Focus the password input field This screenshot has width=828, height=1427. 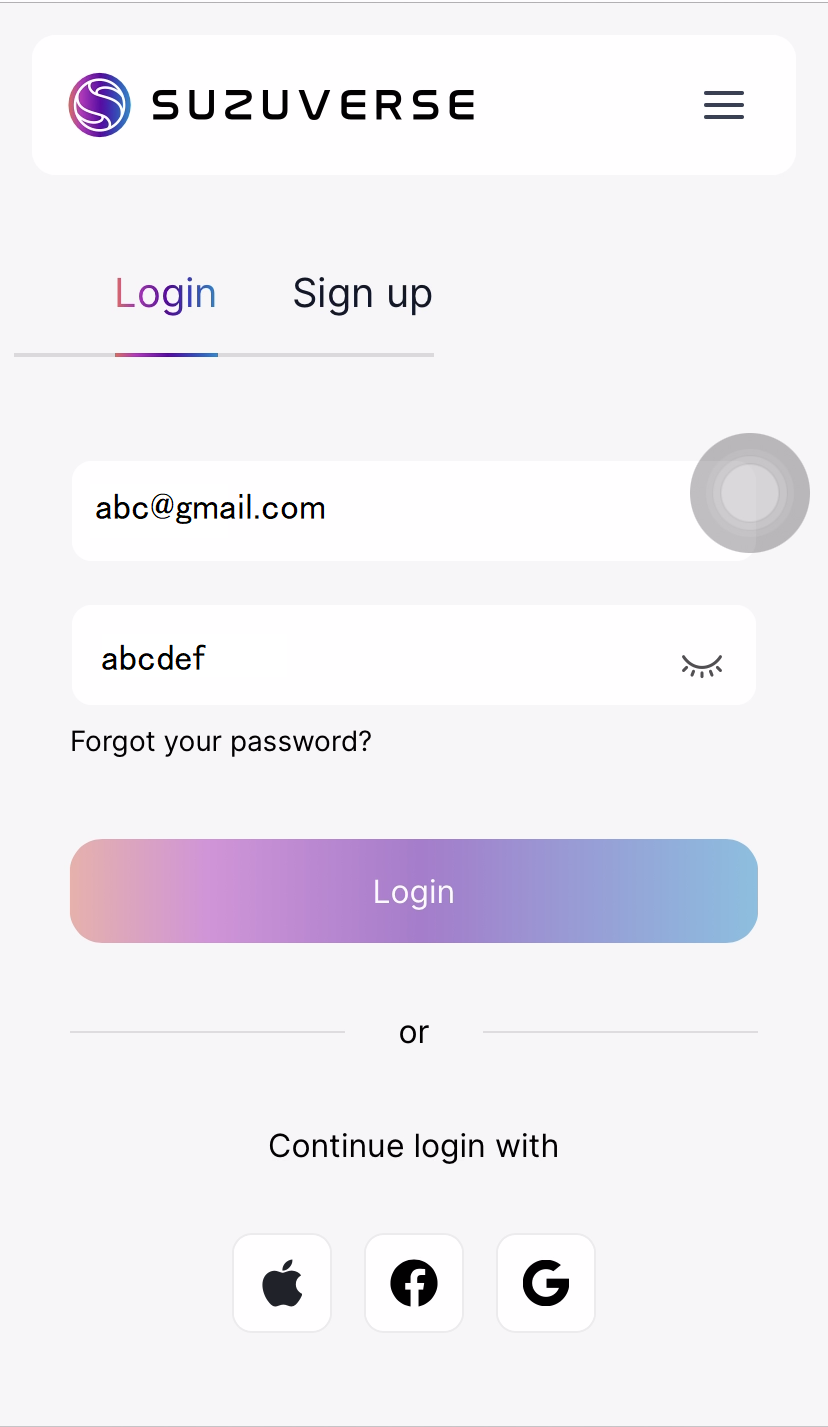coord(370,656)
